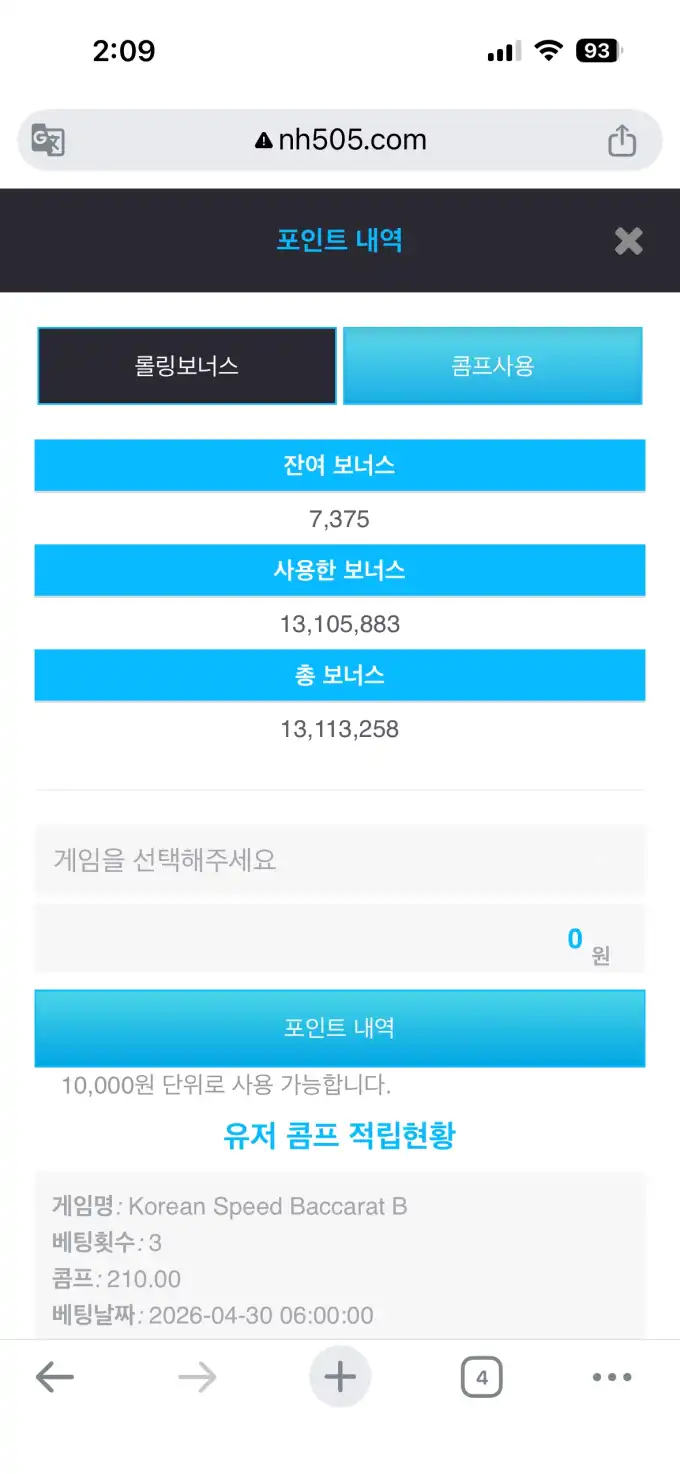Switch to the 콤프사용 tab

492,366
